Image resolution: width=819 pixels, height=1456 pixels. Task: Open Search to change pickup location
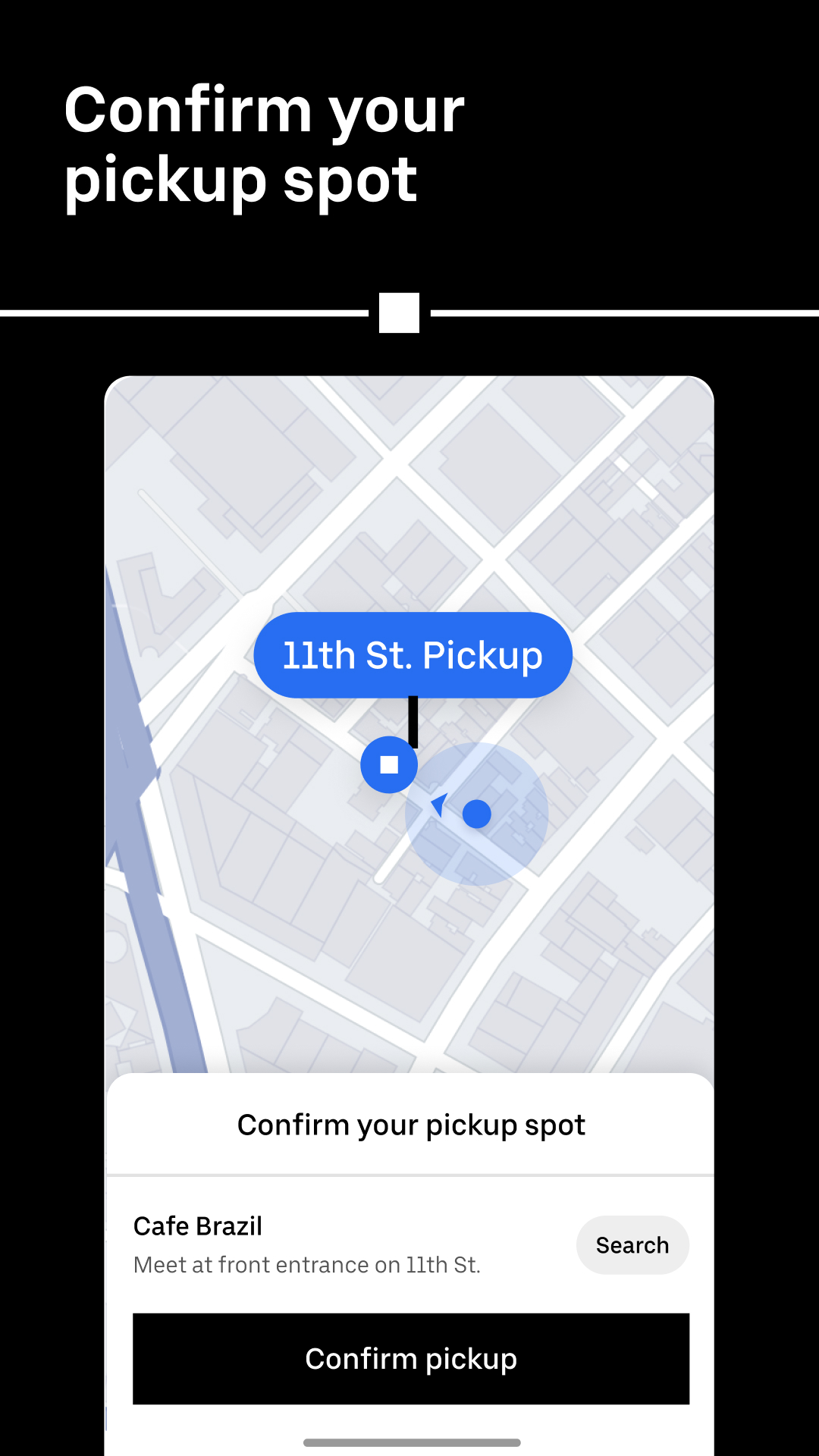(632, 1244)
